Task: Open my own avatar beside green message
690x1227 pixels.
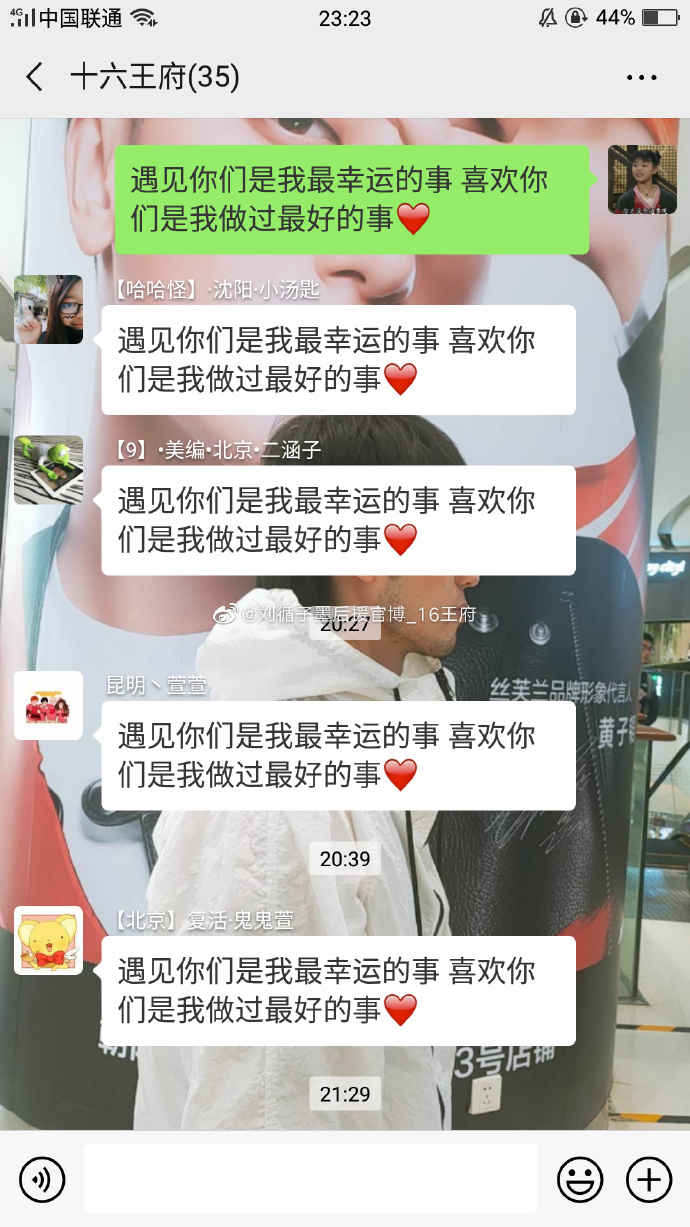Action: 642,179
